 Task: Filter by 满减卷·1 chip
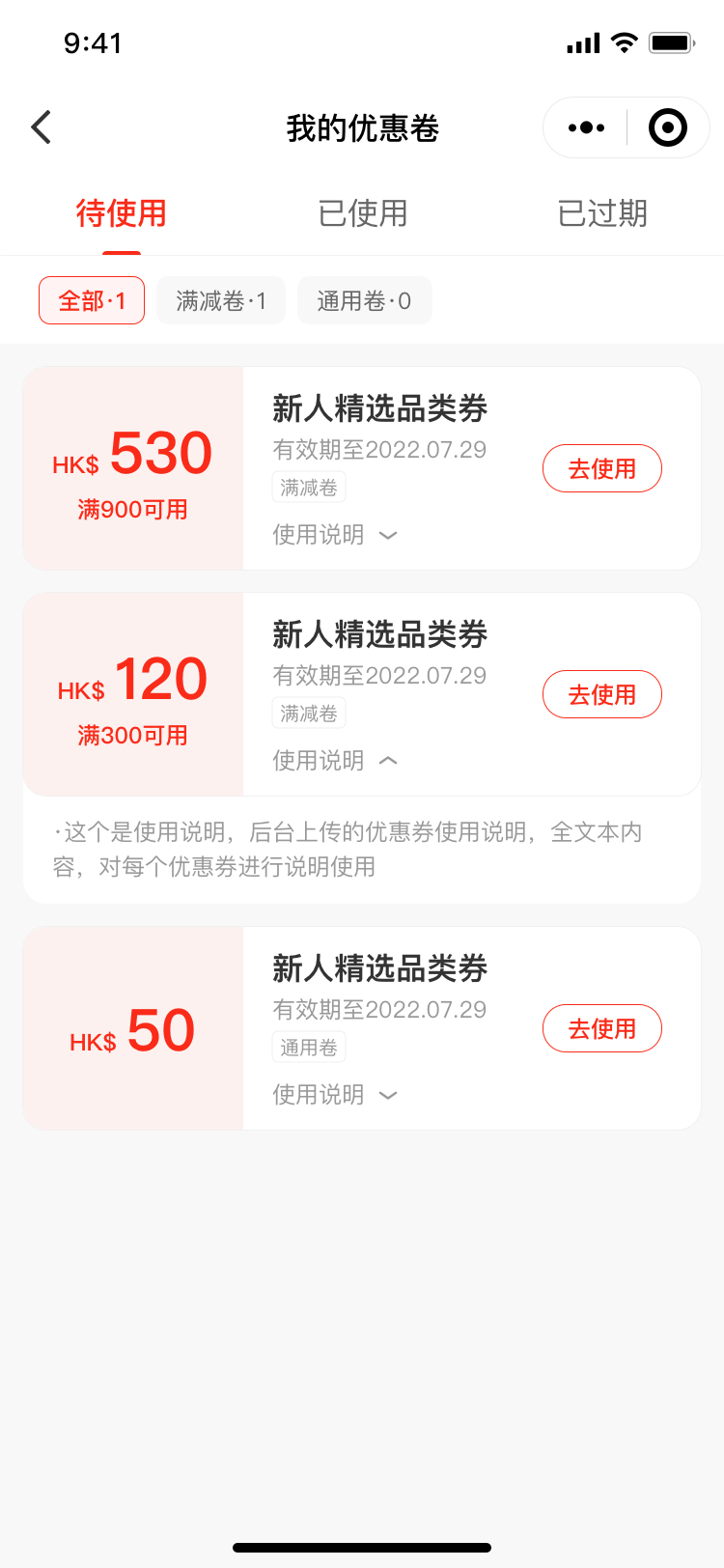[x=221, y=300]
